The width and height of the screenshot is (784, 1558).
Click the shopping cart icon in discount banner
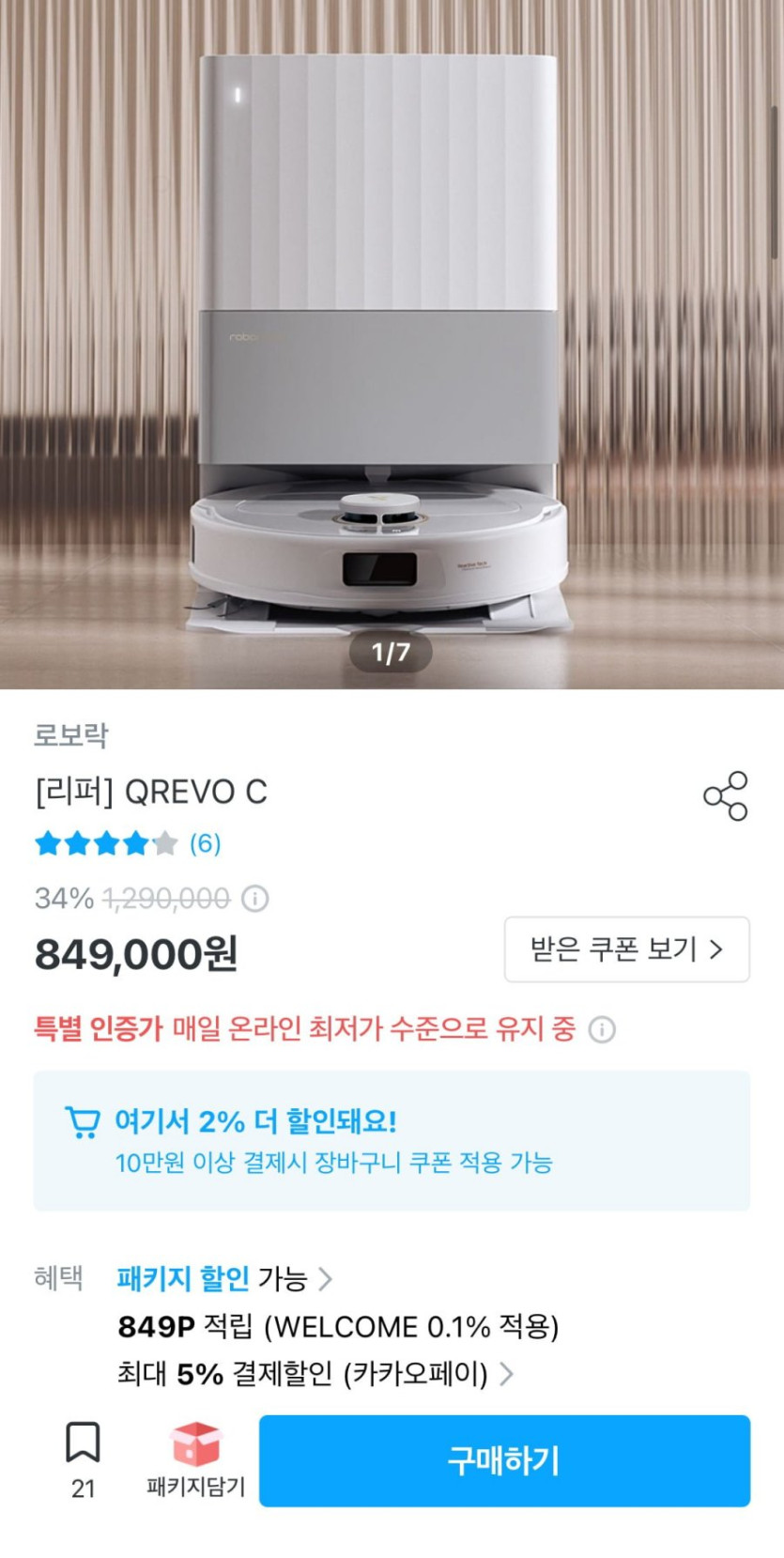(85, 1119)
